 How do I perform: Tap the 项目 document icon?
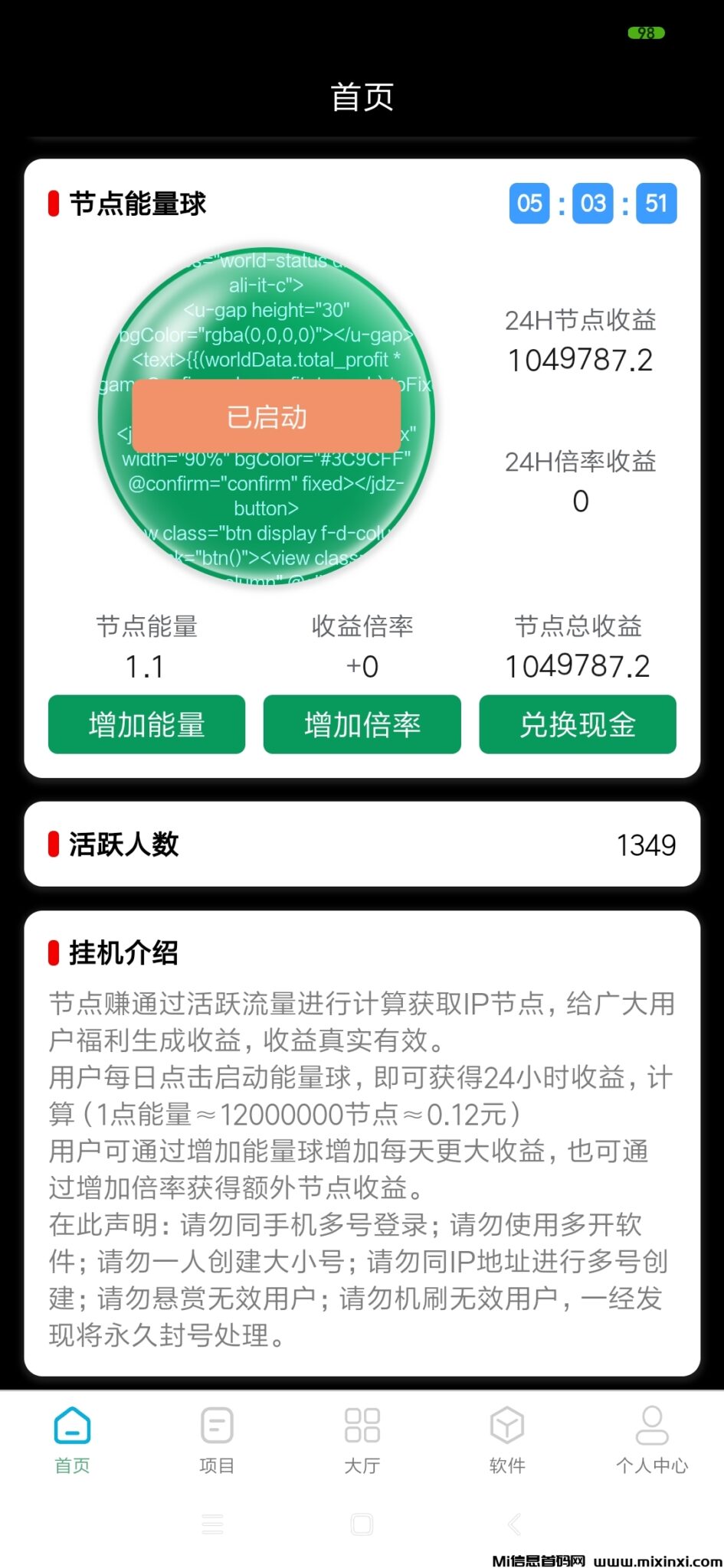216,1426
